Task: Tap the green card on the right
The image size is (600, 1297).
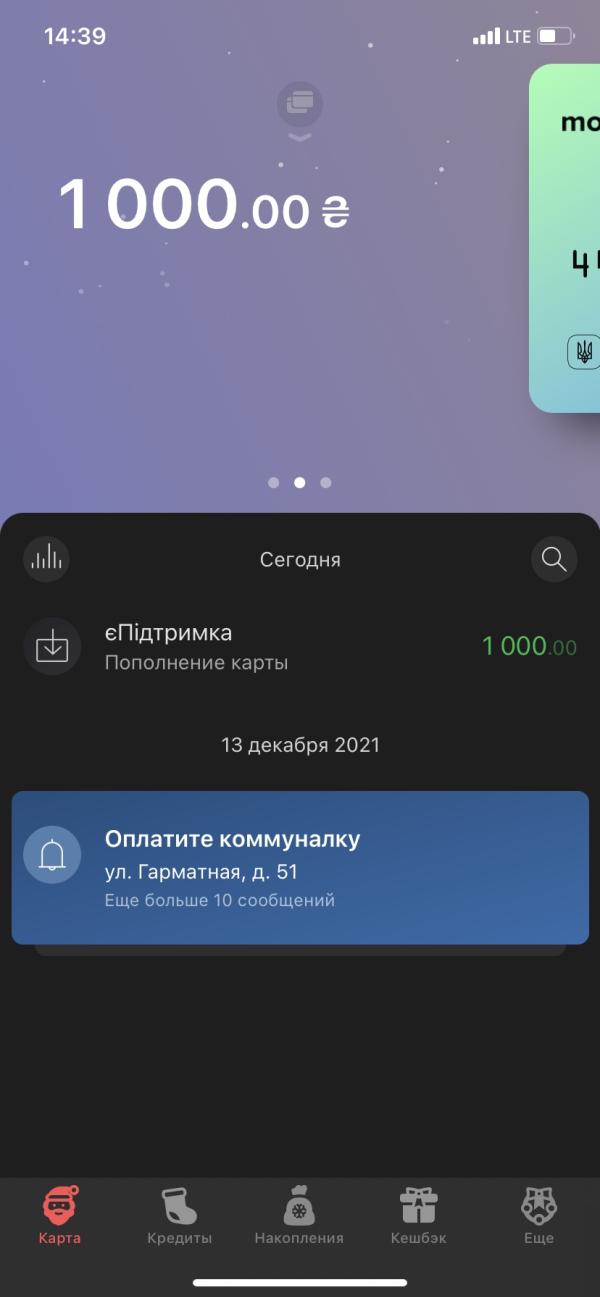Action: click(x=565, y=238)
